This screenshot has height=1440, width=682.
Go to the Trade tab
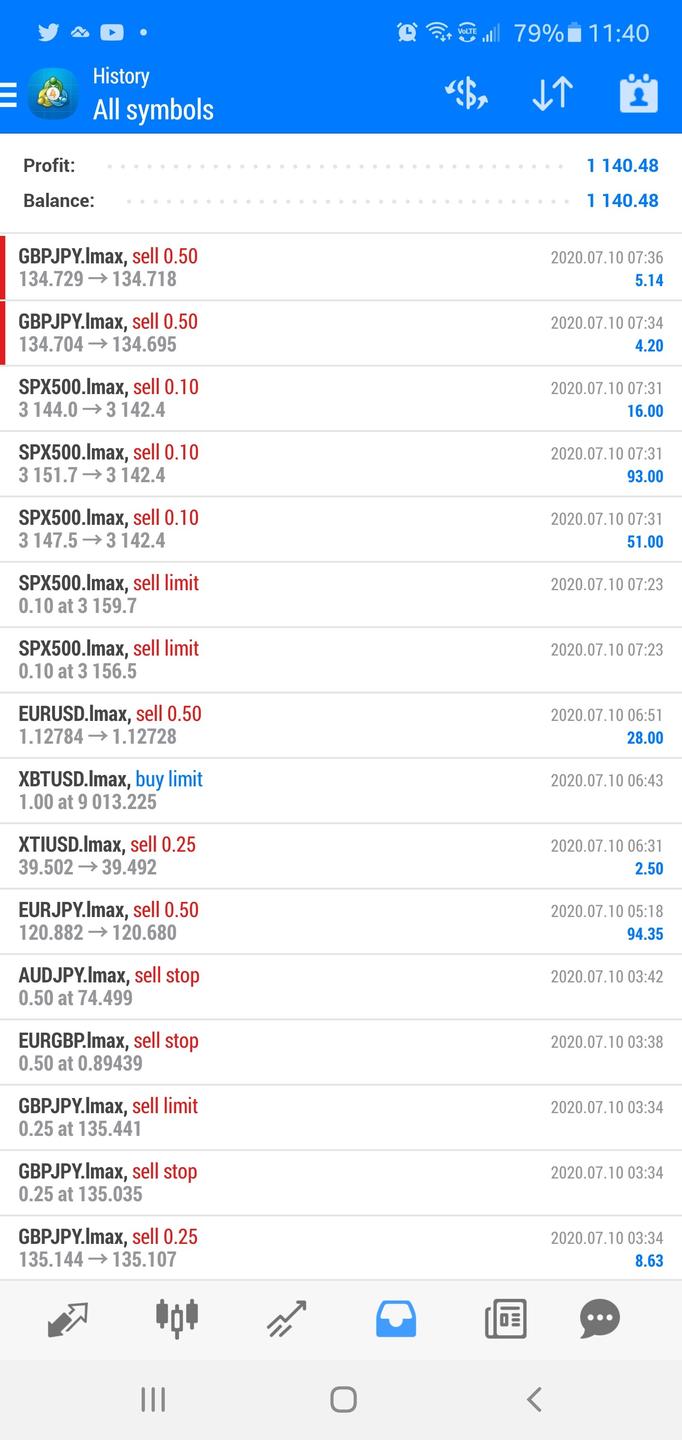coord(287,1319)
